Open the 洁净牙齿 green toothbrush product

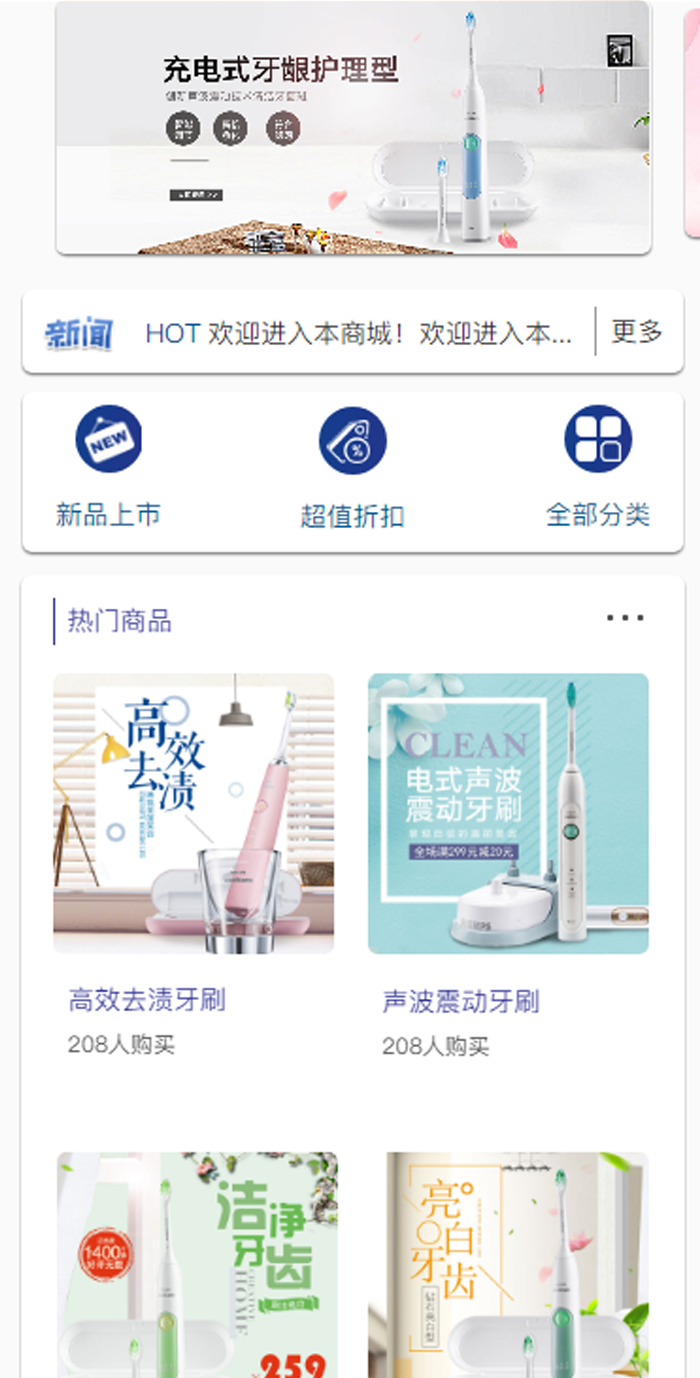197,1265
